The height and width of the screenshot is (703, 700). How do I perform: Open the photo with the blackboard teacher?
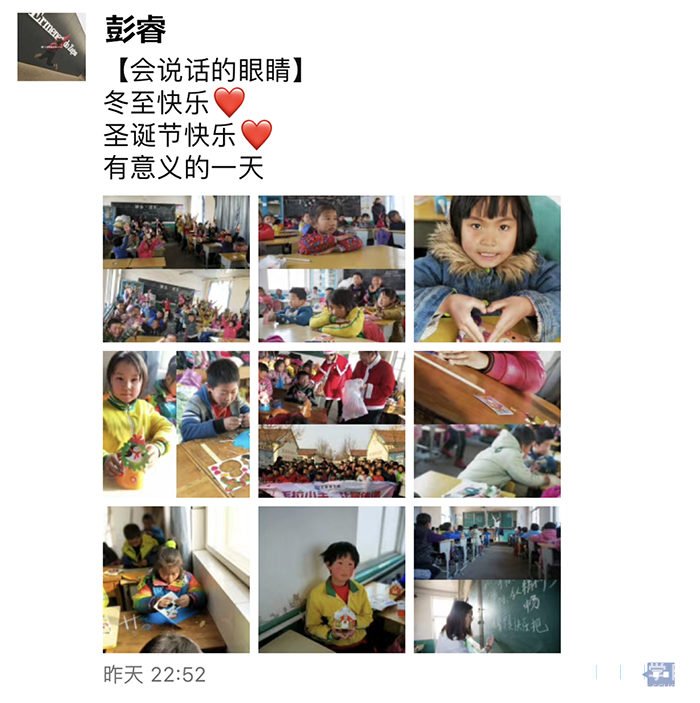487,579
